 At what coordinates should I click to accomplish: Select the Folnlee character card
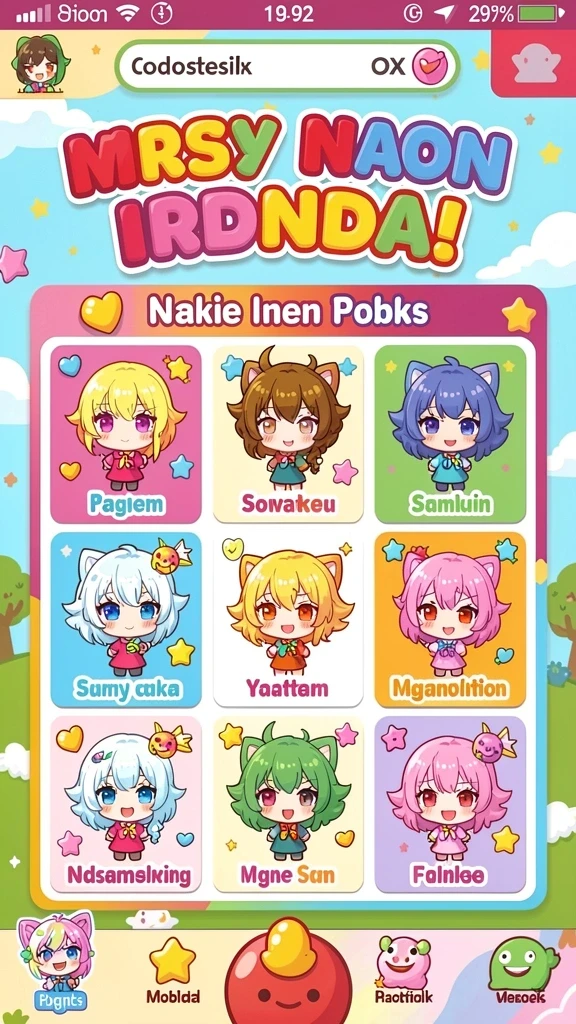click(450, 805)
